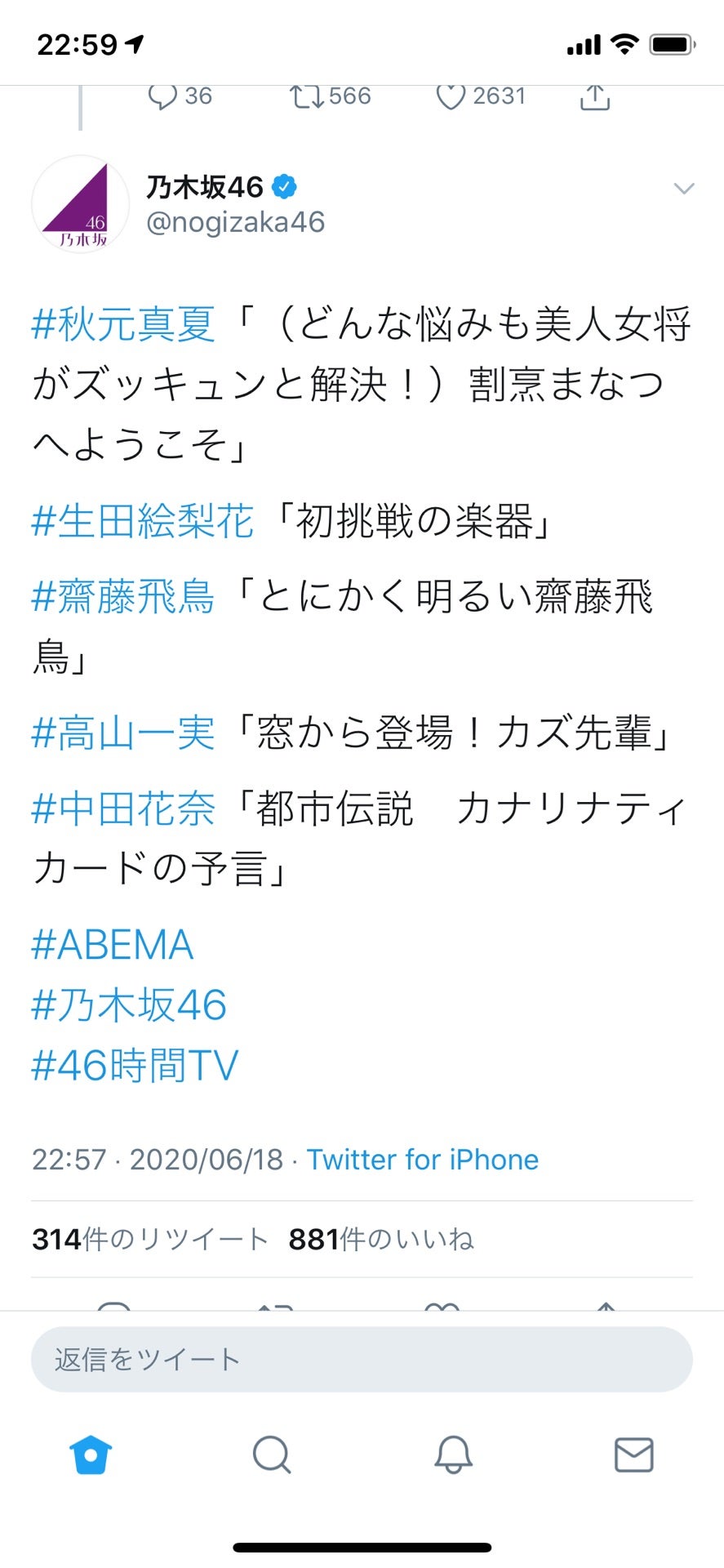Image resolution: width=724 pixels, height=1568 pixels.
Task: Tap the 返信をツイート reply field
Action: (x=362, y=1360)
